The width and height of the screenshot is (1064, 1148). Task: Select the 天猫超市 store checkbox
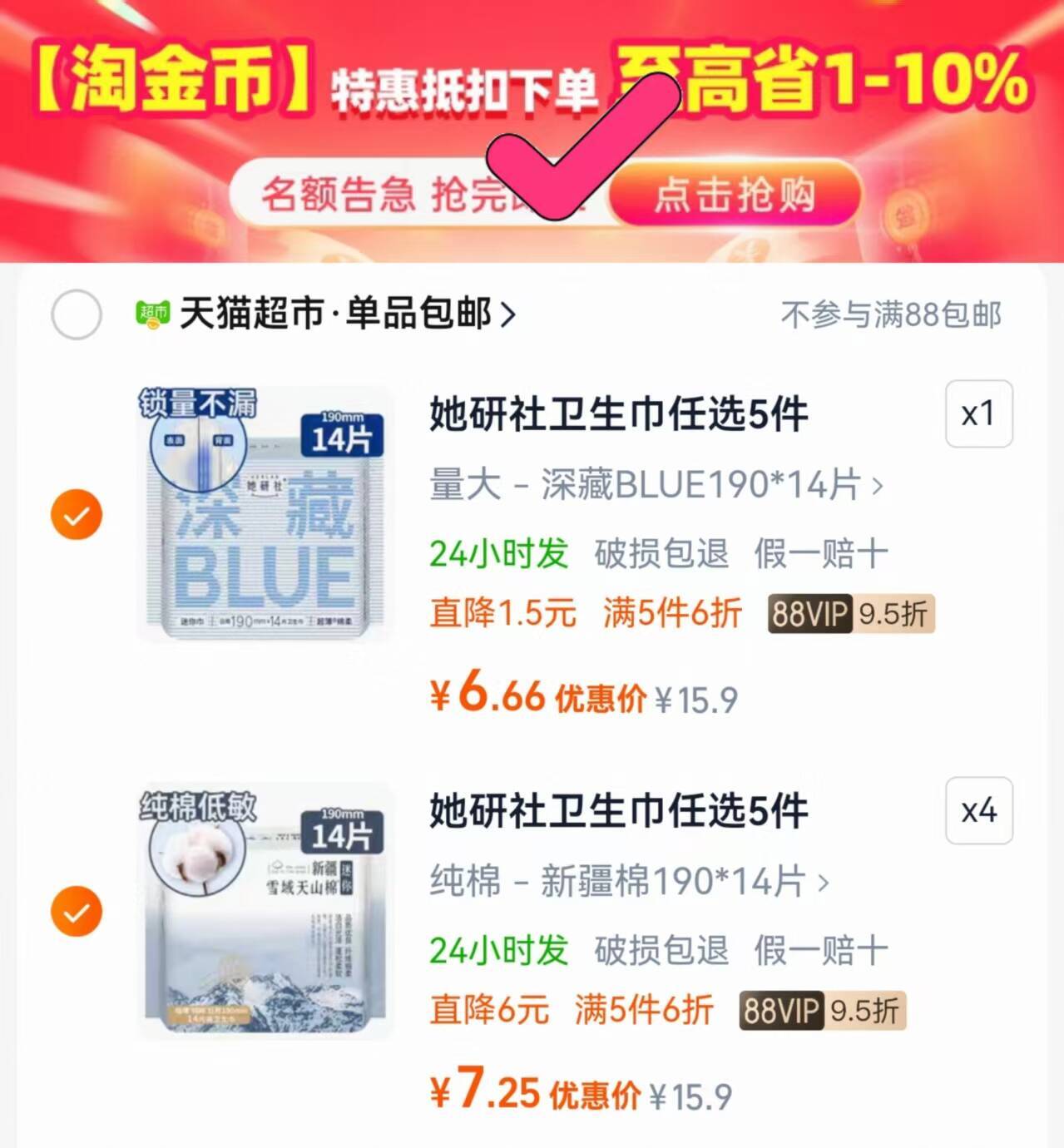coord(77,315)
